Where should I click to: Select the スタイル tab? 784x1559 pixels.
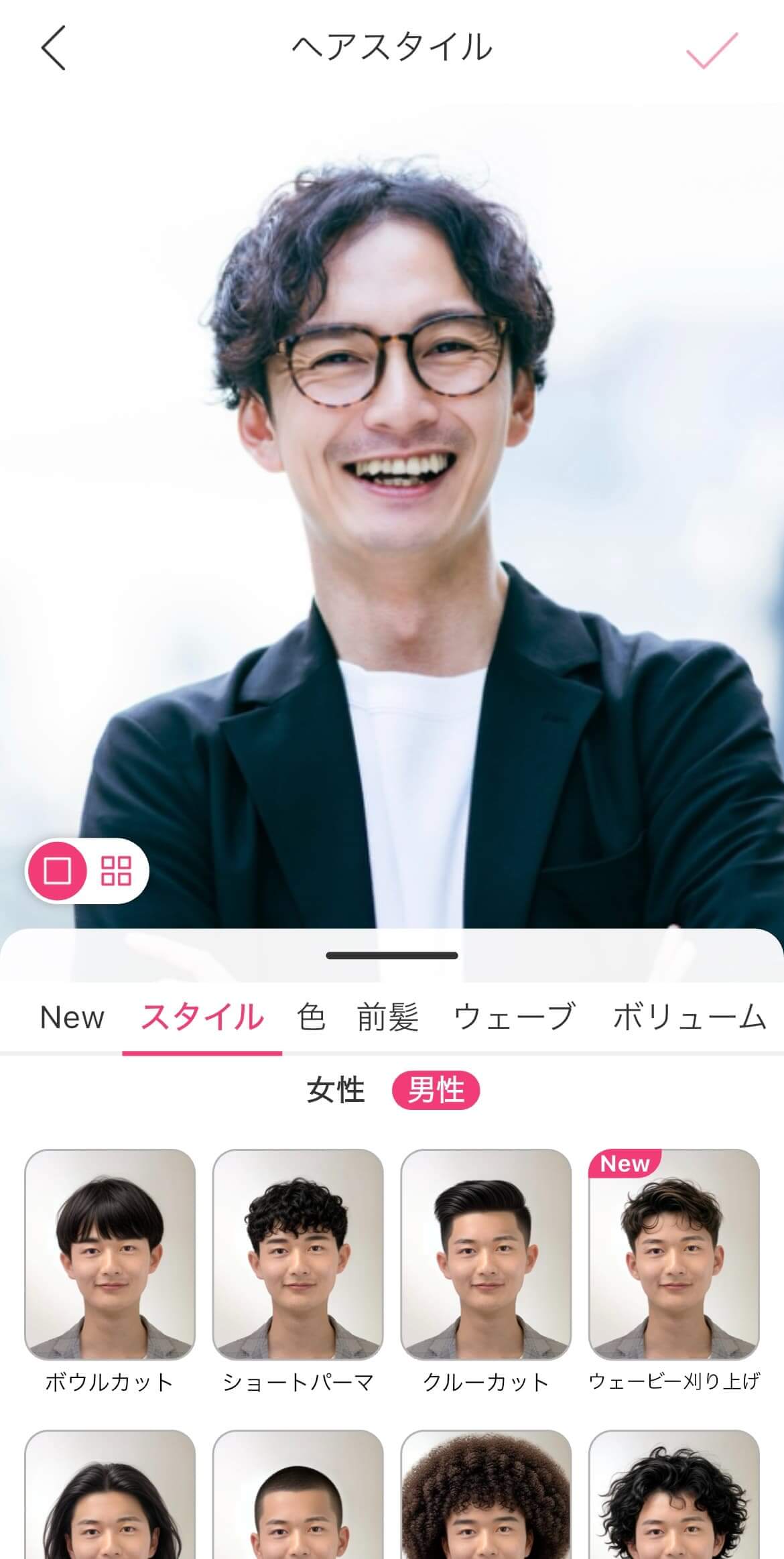202,1017
